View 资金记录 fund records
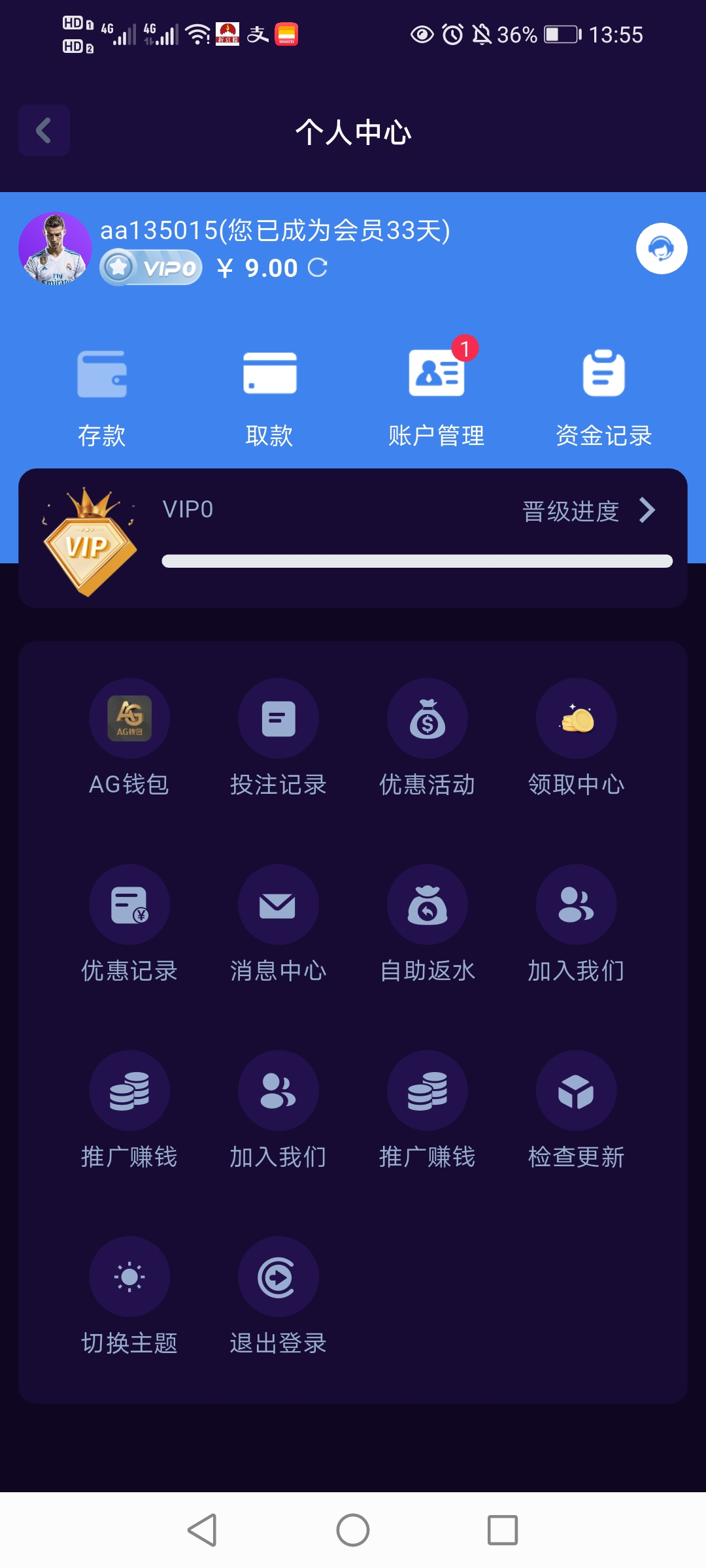The width and height of the screenshot is (706, 1568). coord(603,395)
